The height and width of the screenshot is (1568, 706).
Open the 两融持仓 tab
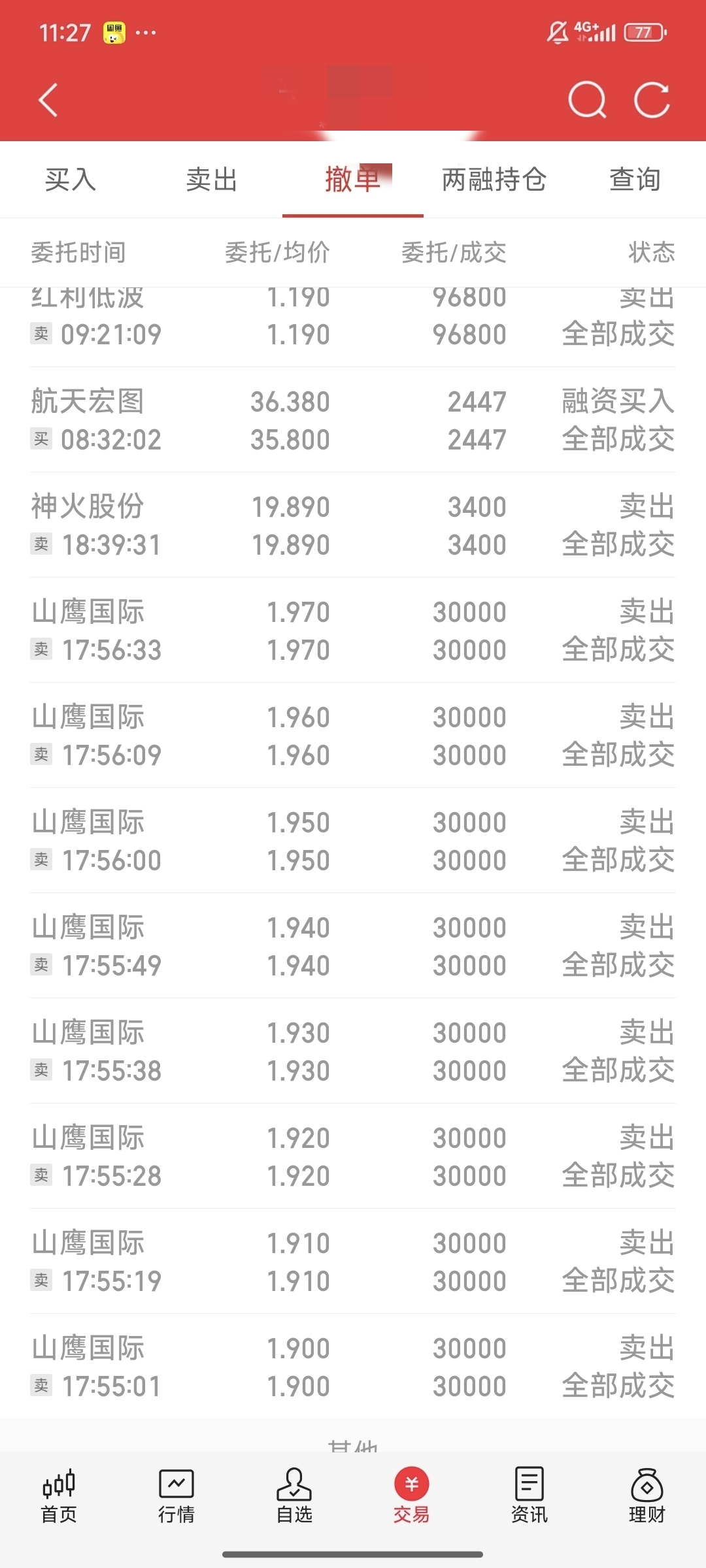(494, 180)
